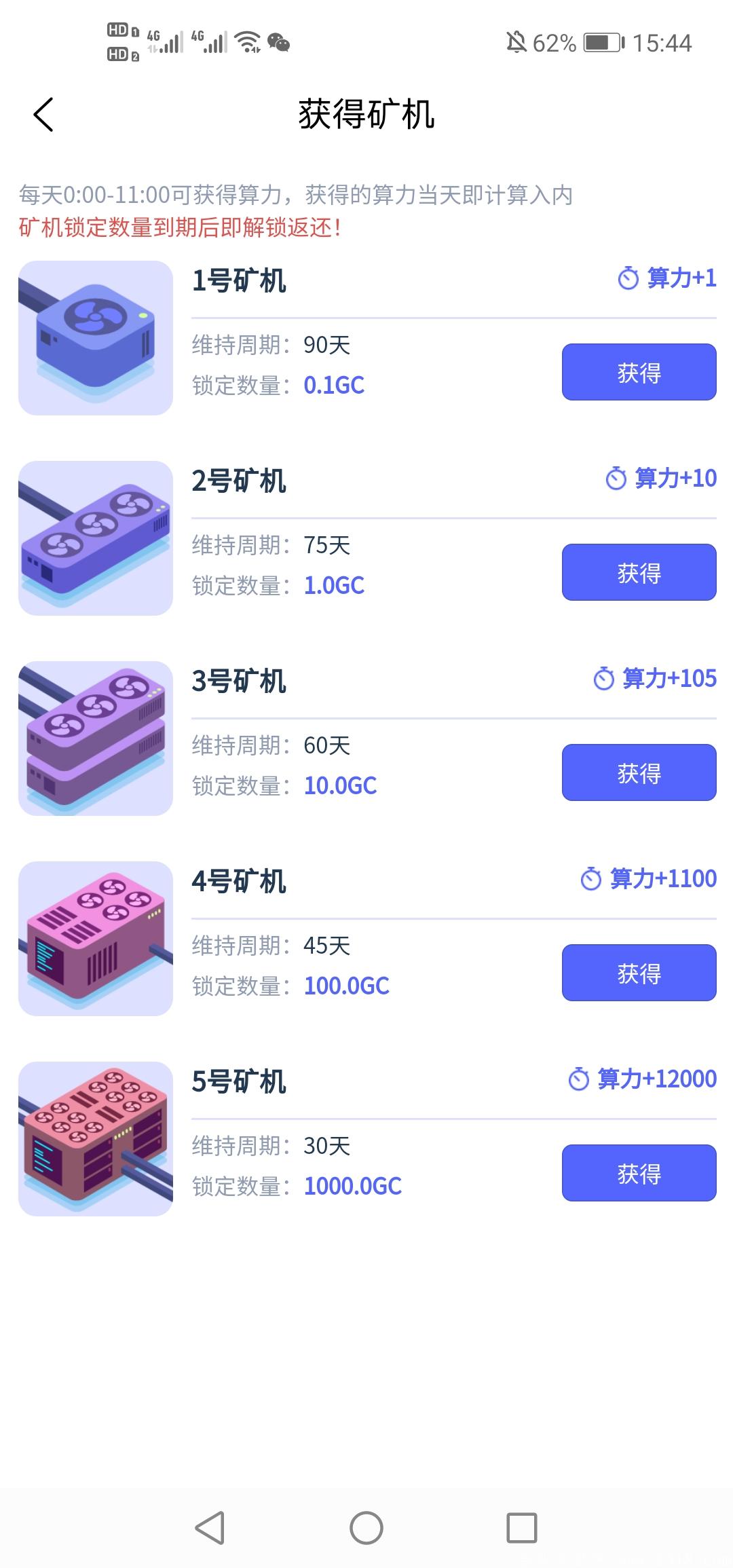Tap the timer icon next to 算力+12000

coord(578,1078)
